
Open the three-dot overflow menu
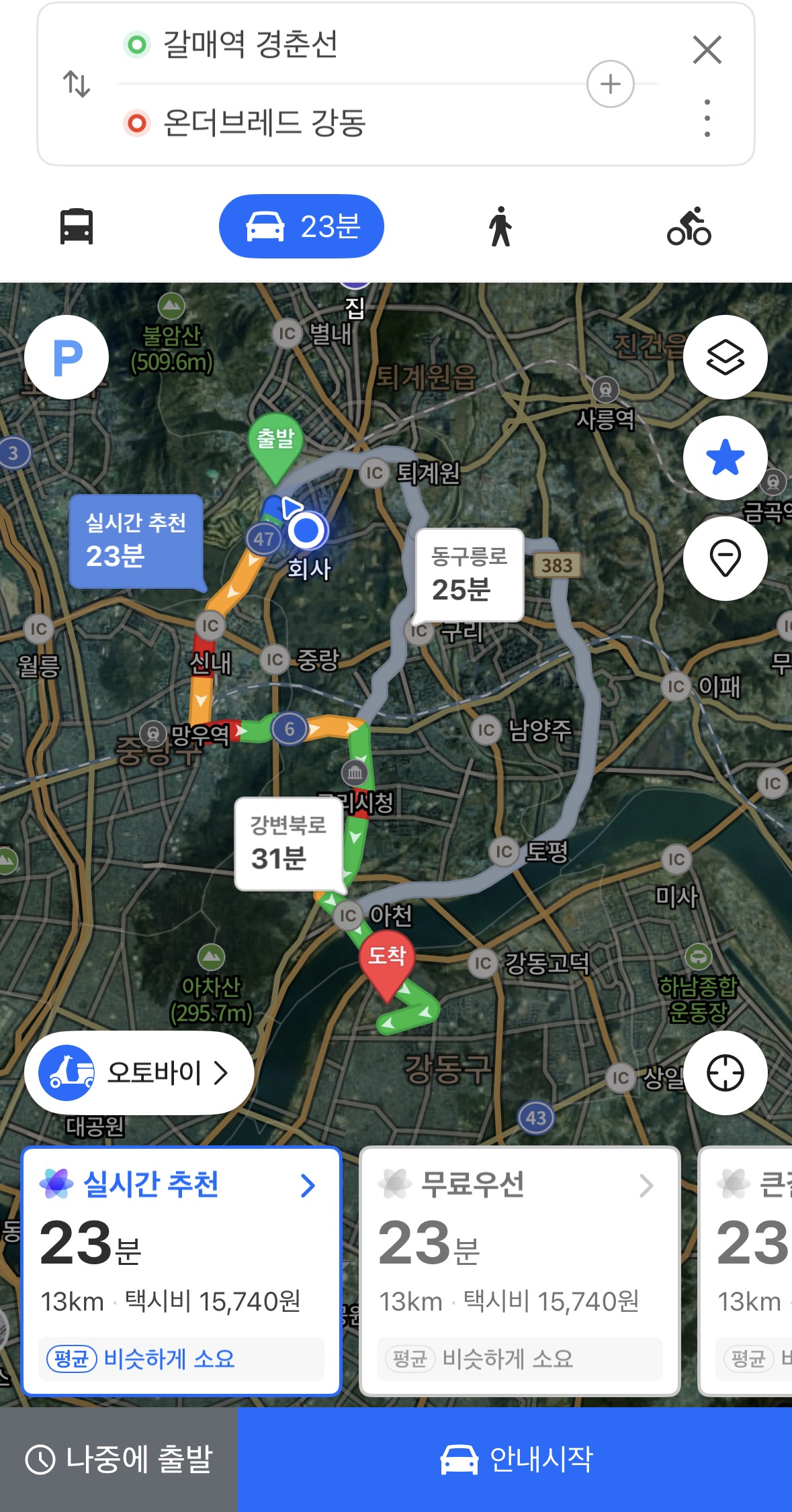(707, 118)
